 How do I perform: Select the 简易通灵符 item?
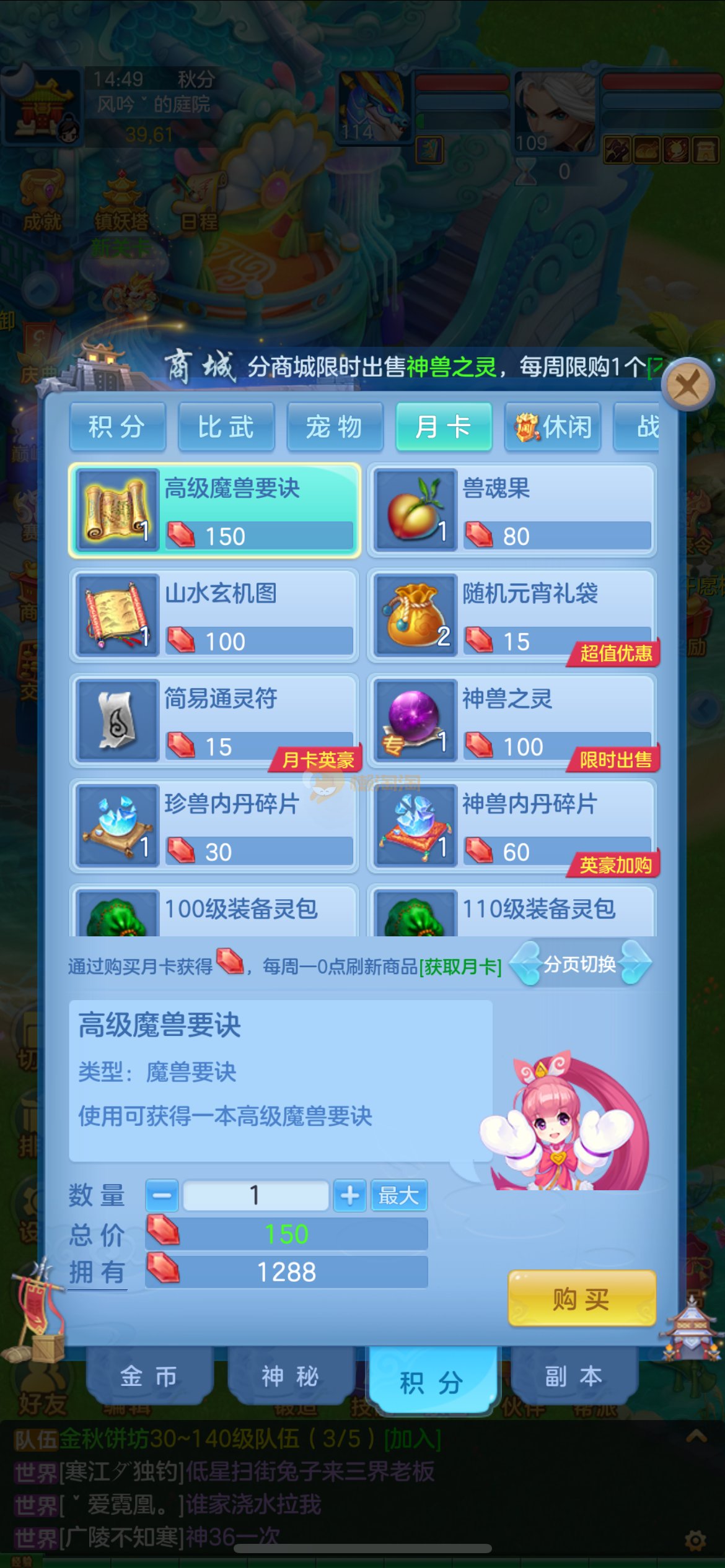pos(214,721)
